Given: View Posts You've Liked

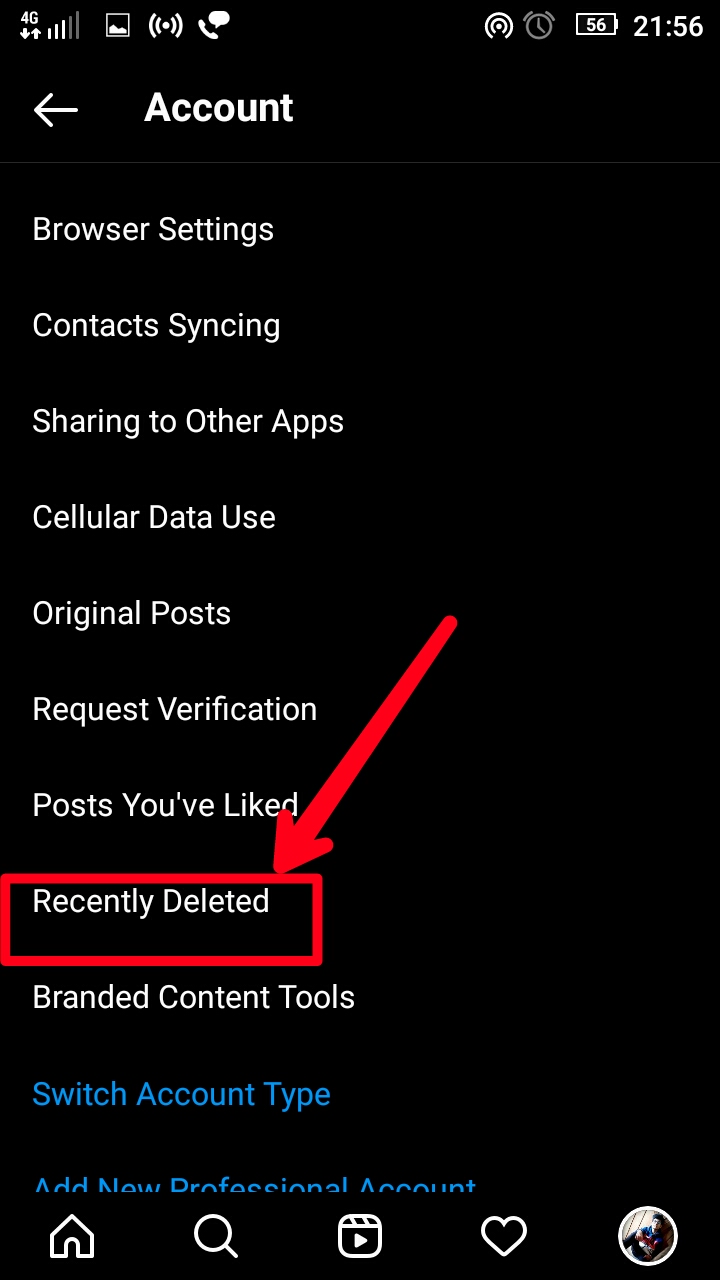Looking at the screenshot, I should [360, 805].
